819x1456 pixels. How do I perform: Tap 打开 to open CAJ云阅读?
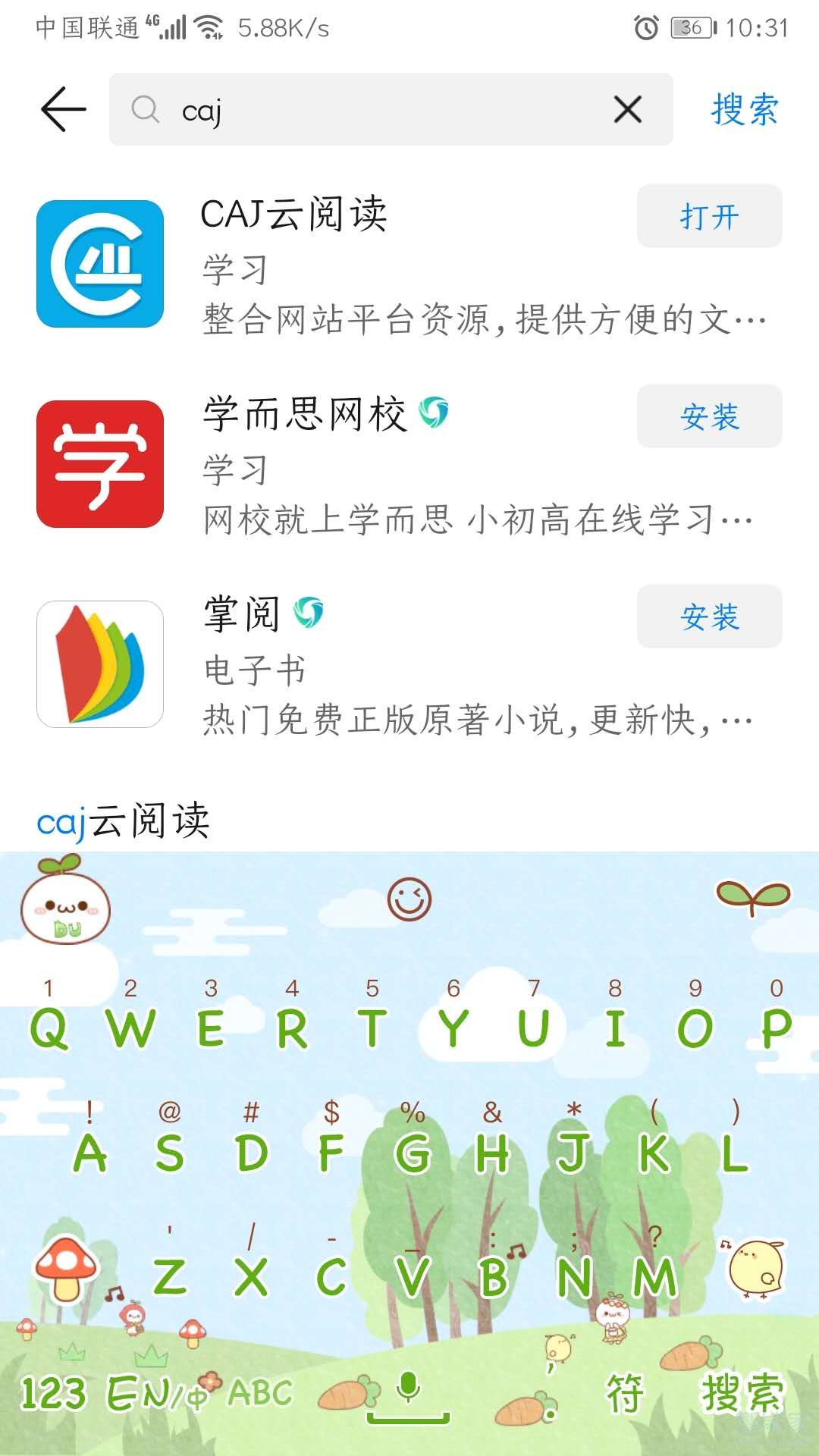pos(708,217)
